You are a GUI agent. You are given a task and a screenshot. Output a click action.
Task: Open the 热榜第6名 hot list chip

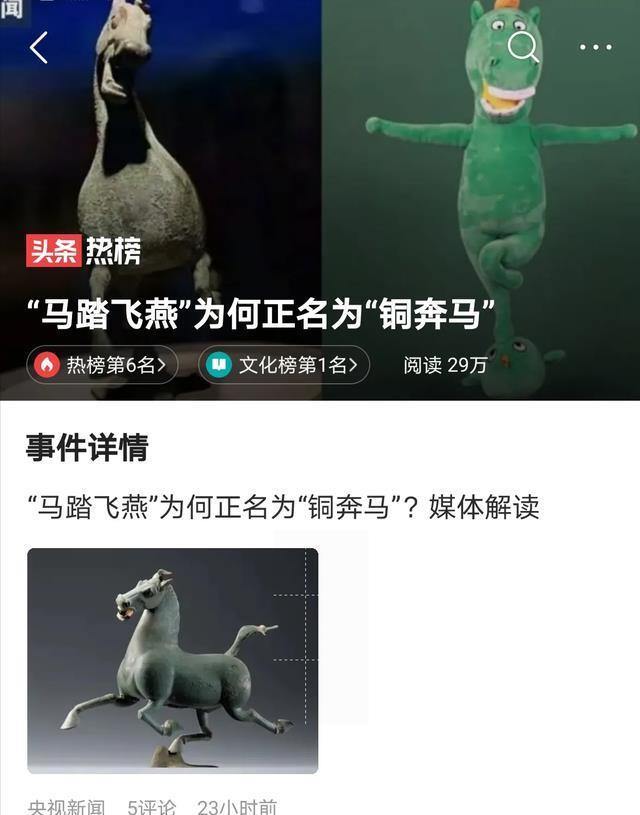point(102,365)
